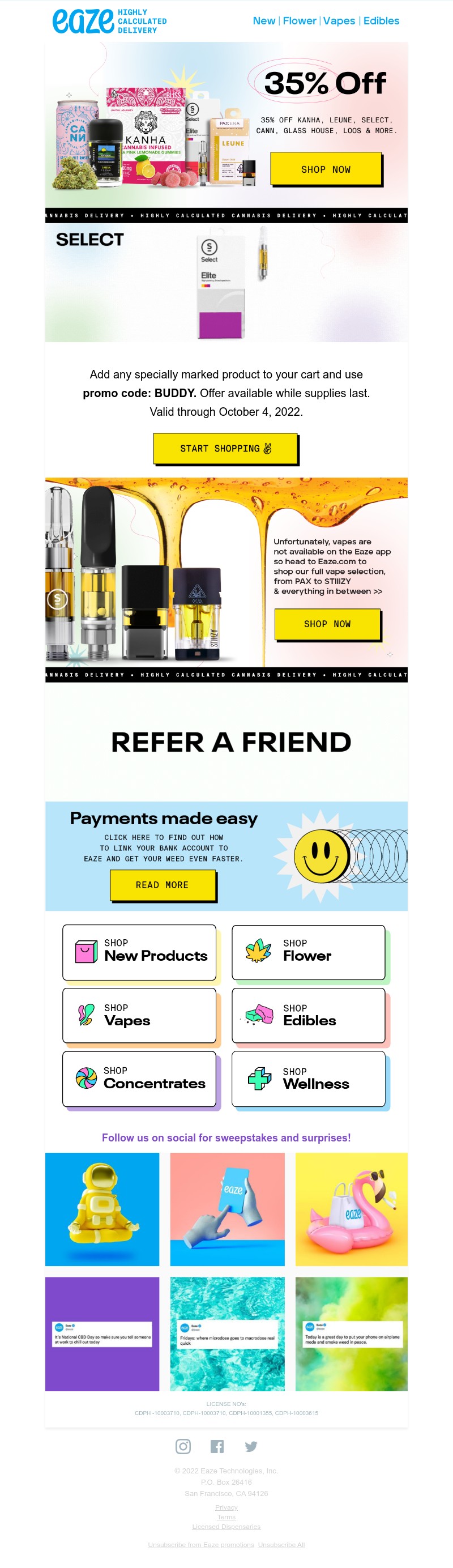Open the Twitter icon in footer
Screen dimensions: 453x1568
[x=251, y=1446]
